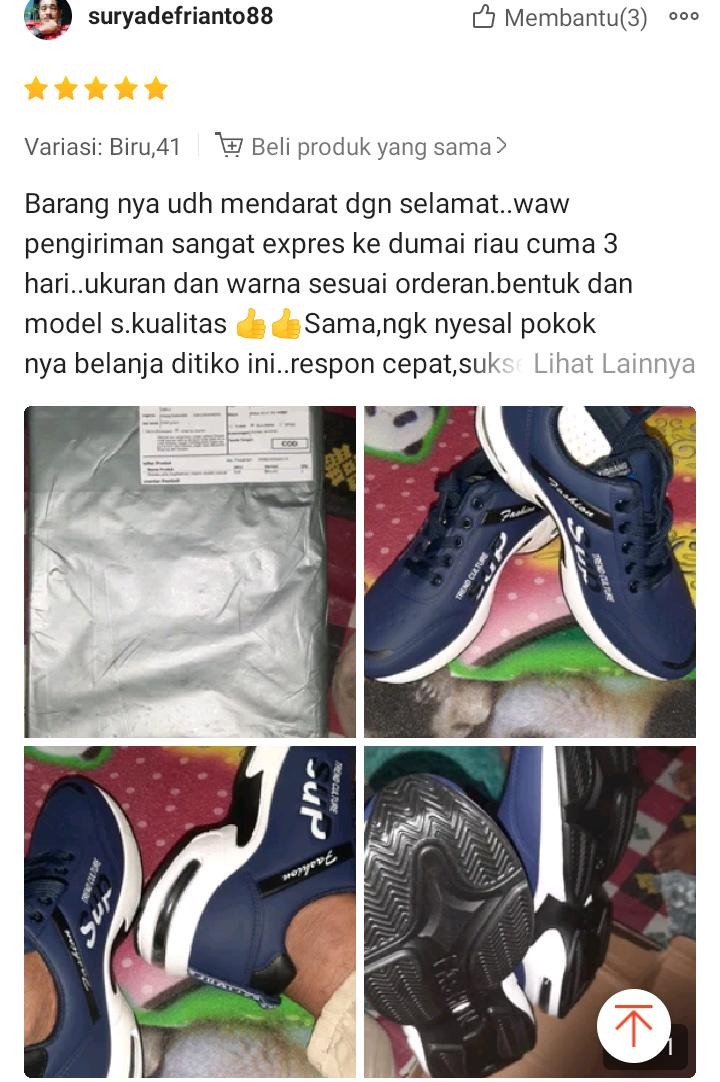View the photo of both blue shoes
The height and width of the screenshot is (1082, 720).
pyautogui.click(x=529, y=571)
